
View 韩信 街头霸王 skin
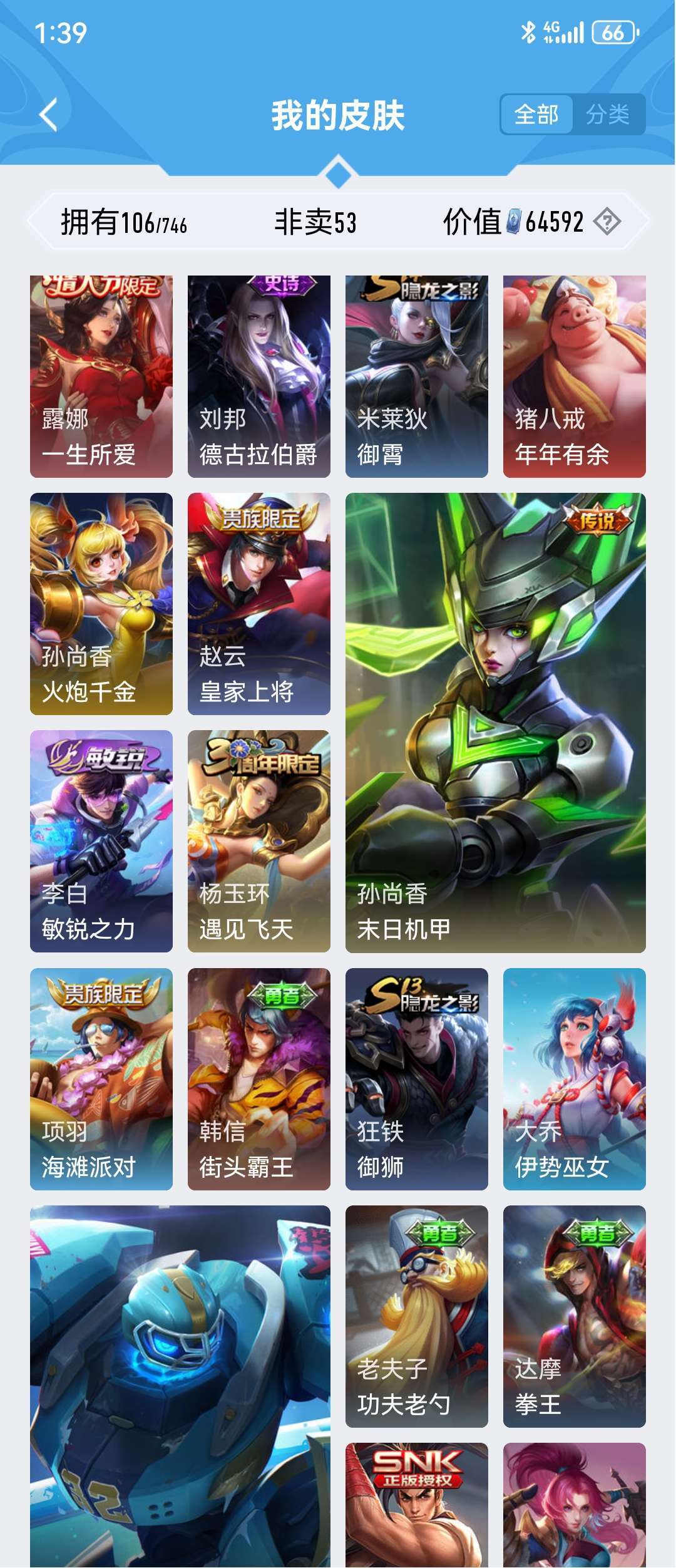tap(259, 1079)
